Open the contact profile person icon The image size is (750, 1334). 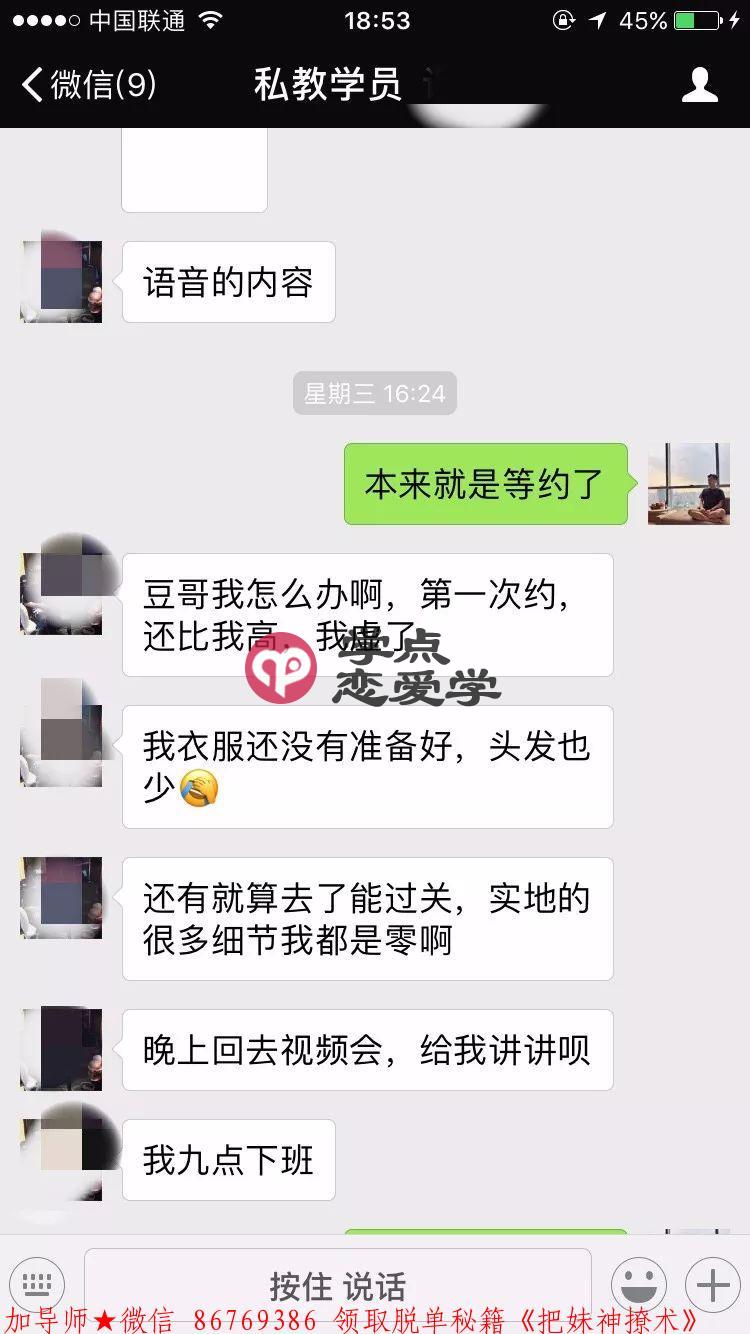700,85
